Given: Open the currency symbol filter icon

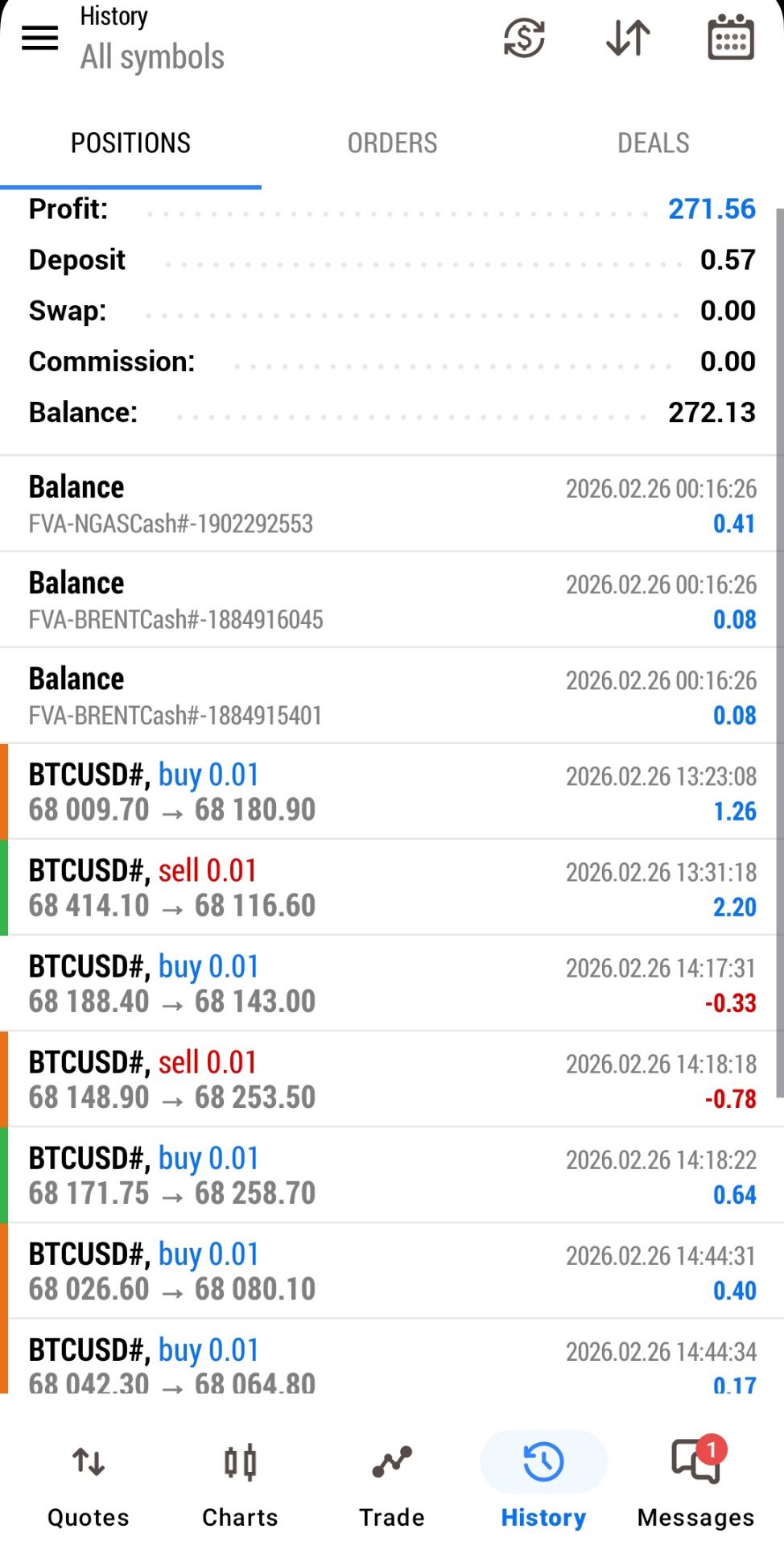Looking at the screenshot, I should click(524, 38).
